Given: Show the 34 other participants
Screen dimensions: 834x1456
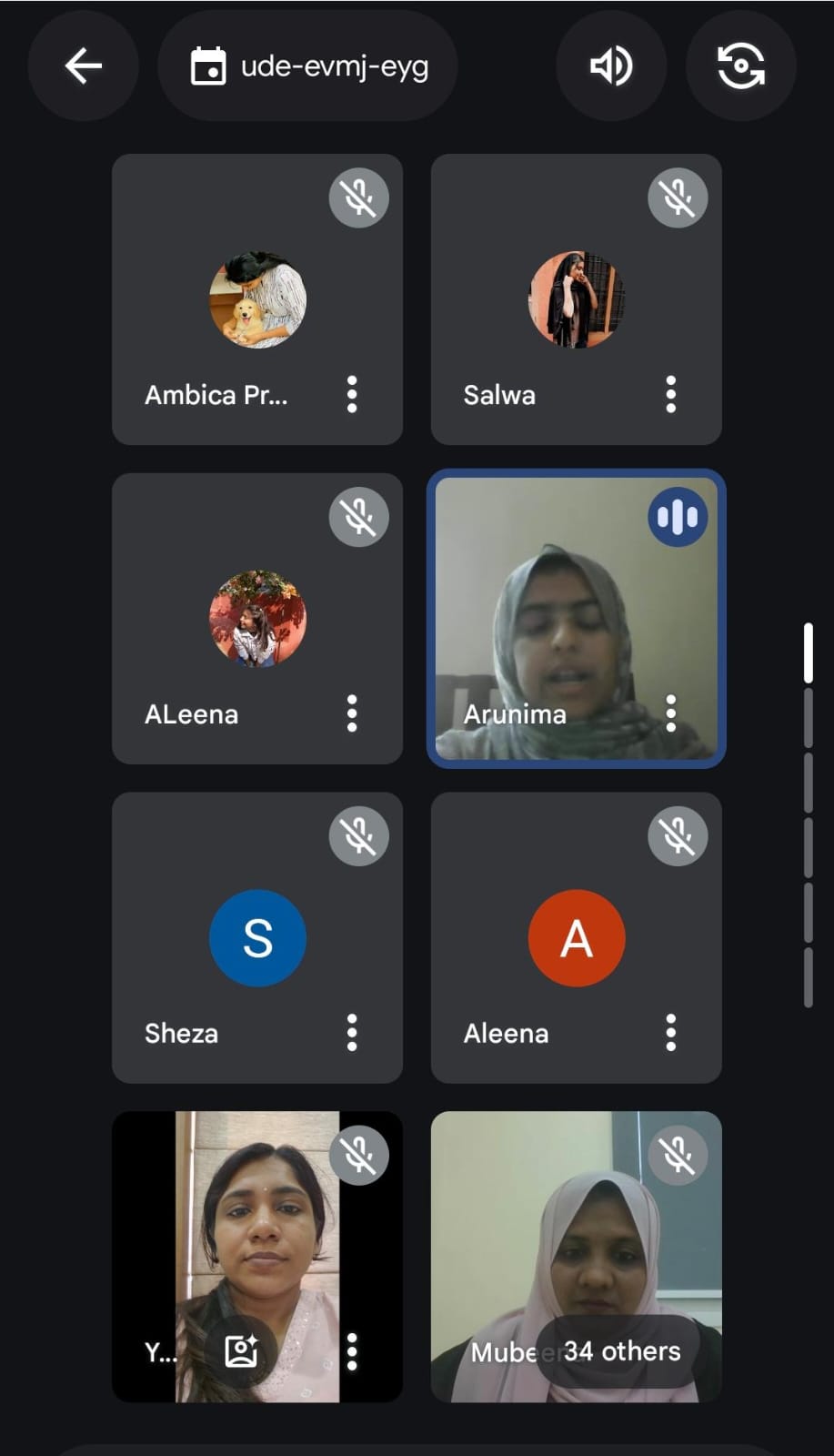Looking at the screenshot, I should pyautogui.click(x=622, y=1351).
